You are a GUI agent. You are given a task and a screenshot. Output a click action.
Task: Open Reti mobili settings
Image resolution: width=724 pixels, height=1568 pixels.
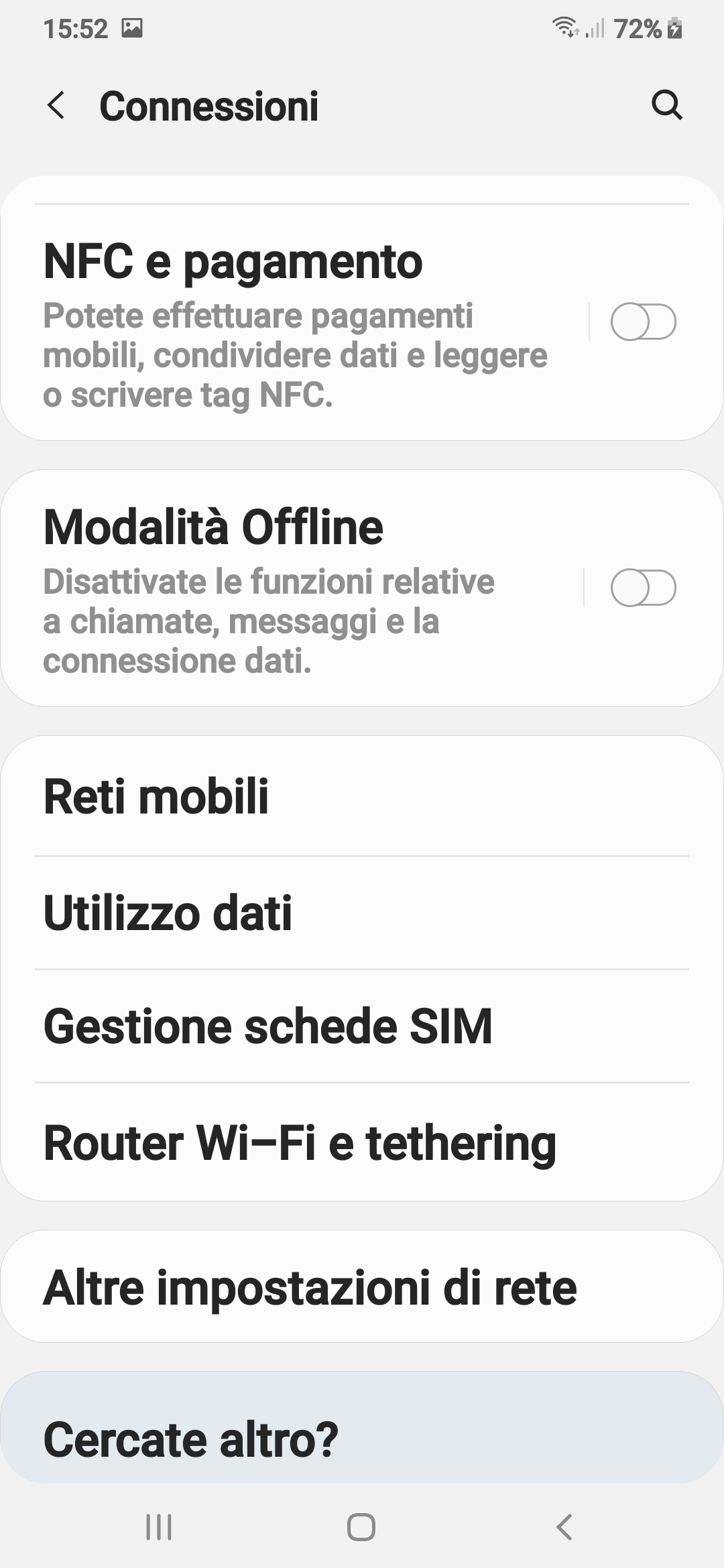pos(362,797)
